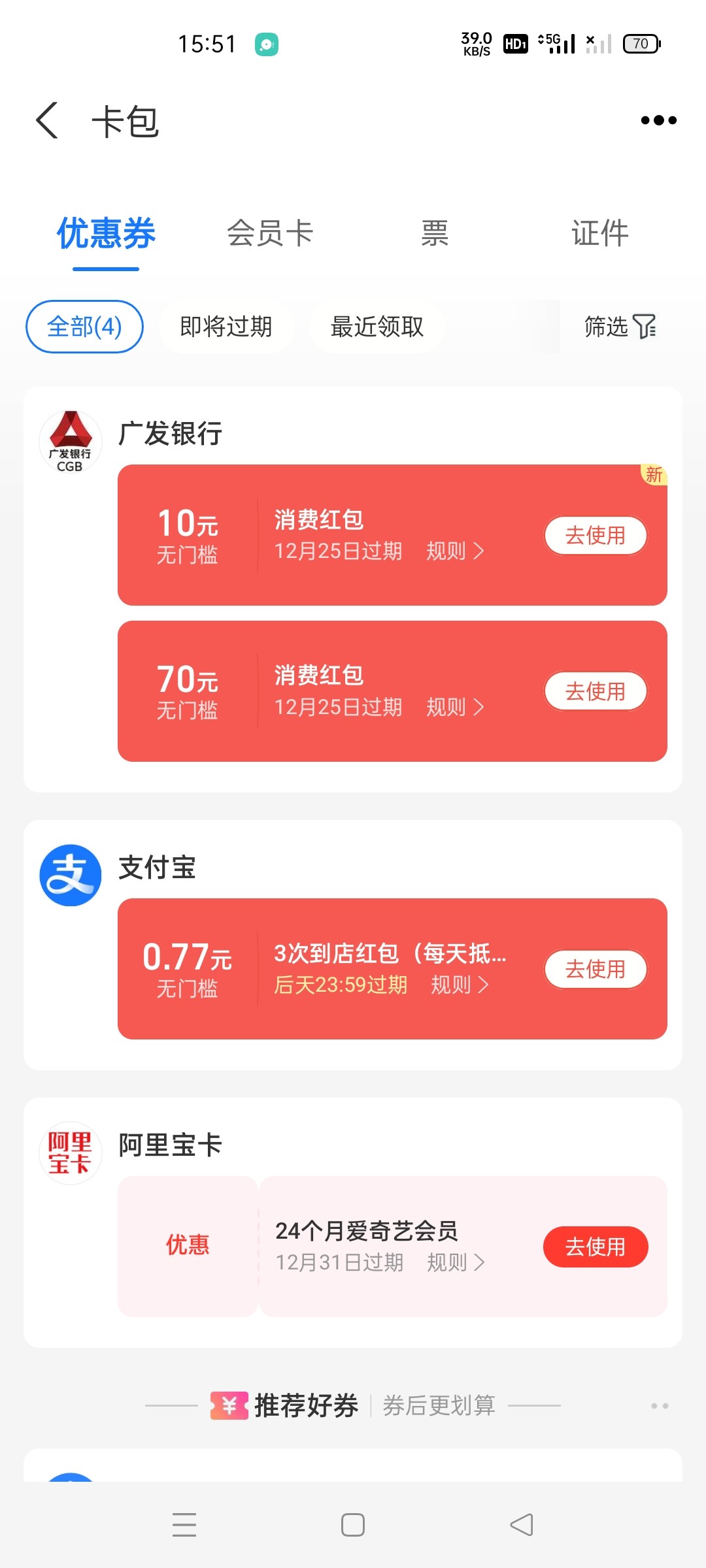View 规则 for the 70元 消费红包
The width and height of the screenshot is (706, 1568).
point(456,707)
